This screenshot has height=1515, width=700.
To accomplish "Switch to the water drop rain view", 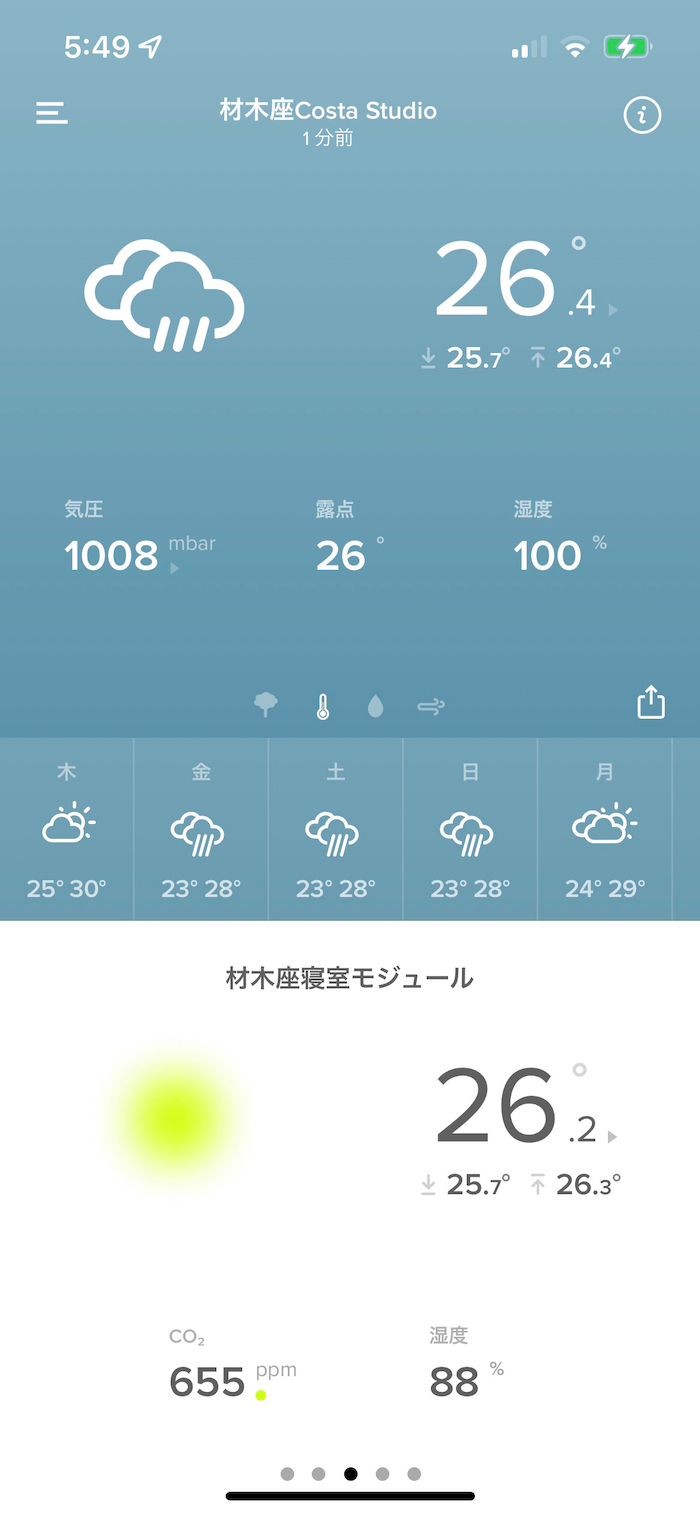I will [375, 707].
